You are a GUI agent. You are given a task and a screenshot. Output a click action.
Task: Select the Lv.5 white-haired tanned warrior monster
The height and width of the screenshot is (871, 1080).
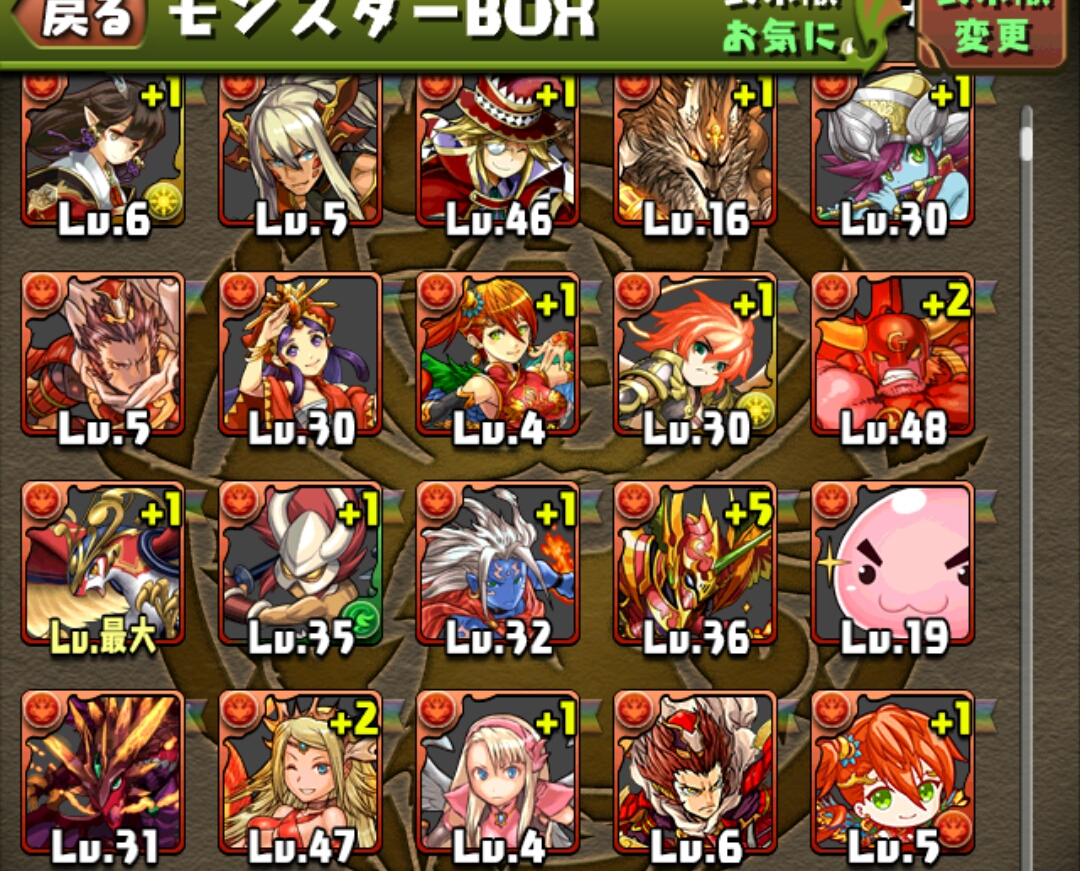300,150
